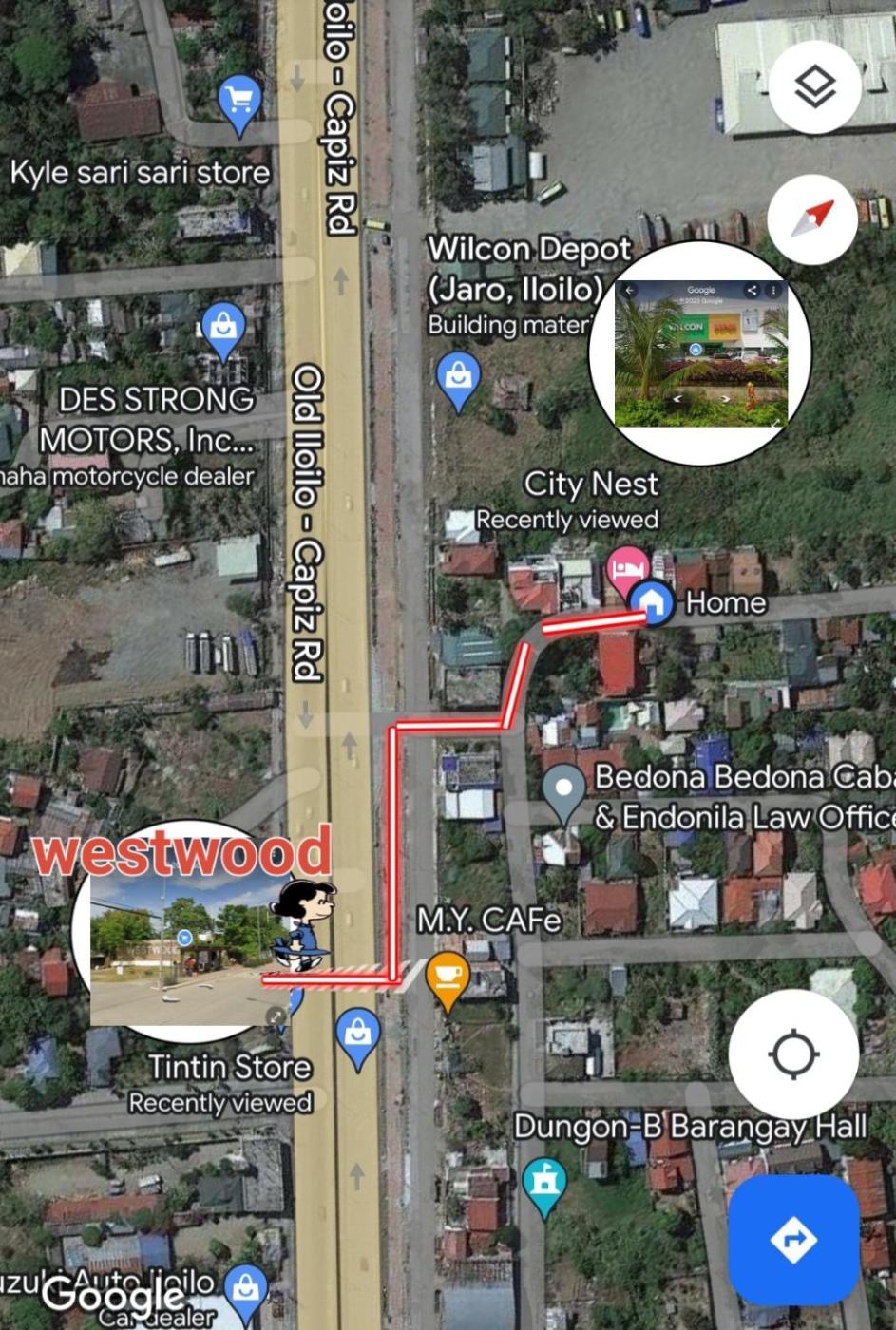Tap the compass to reset orientation
The height and width of the screenshot is (1330, 896).
tap(812, 219)
